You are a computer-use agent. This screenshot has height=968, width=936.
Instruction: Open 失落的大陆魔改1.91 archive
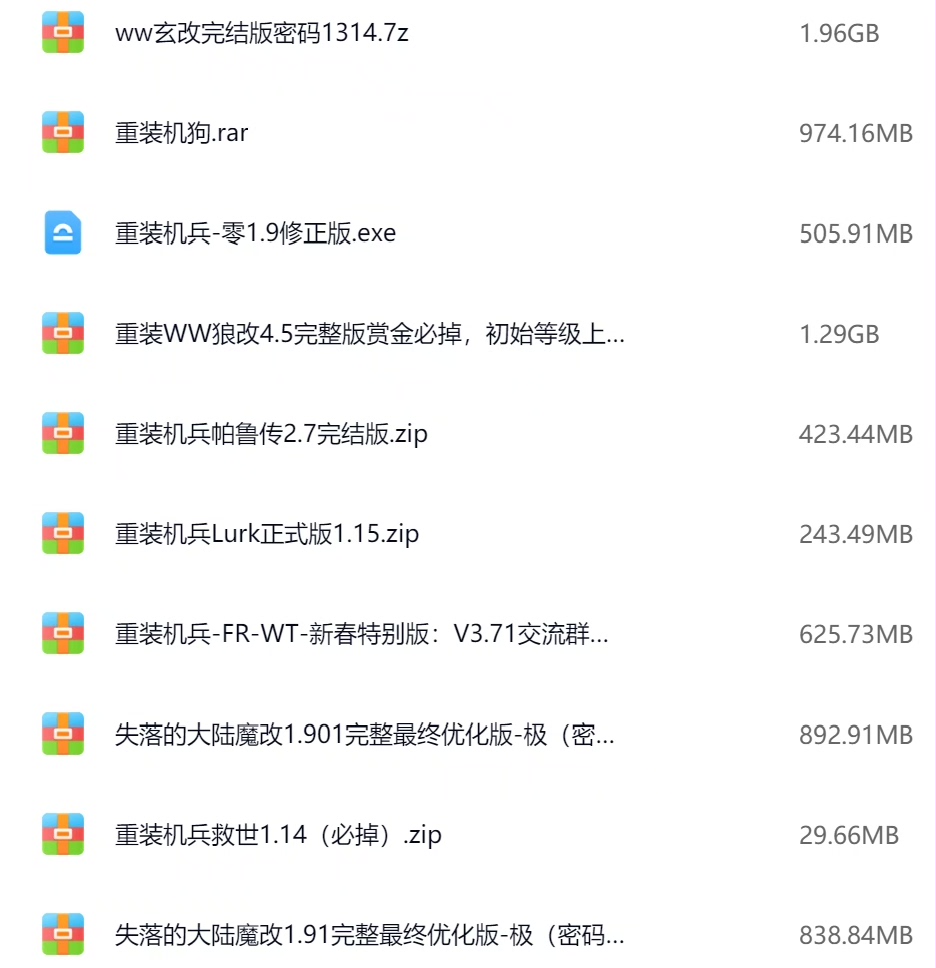pyautogui.click(x=370, y=936)
